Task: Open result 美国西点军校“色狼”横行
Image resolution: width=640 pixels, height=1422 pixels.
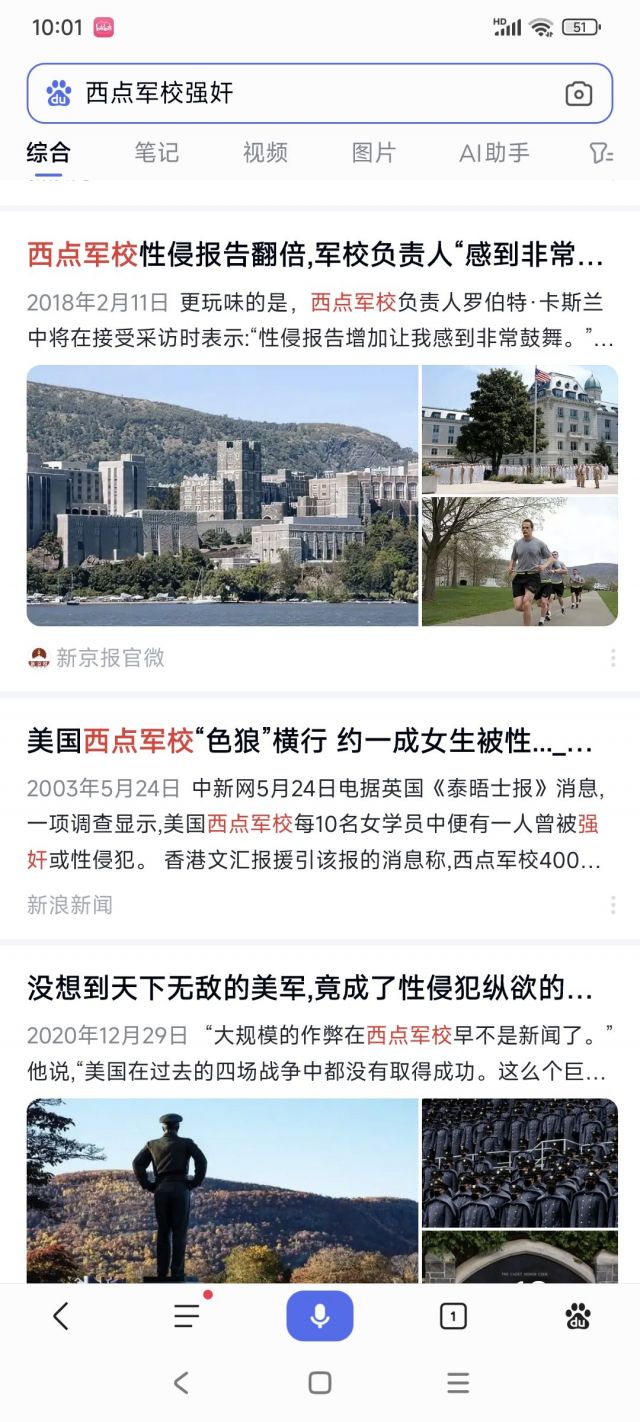Action: [310, 741]
